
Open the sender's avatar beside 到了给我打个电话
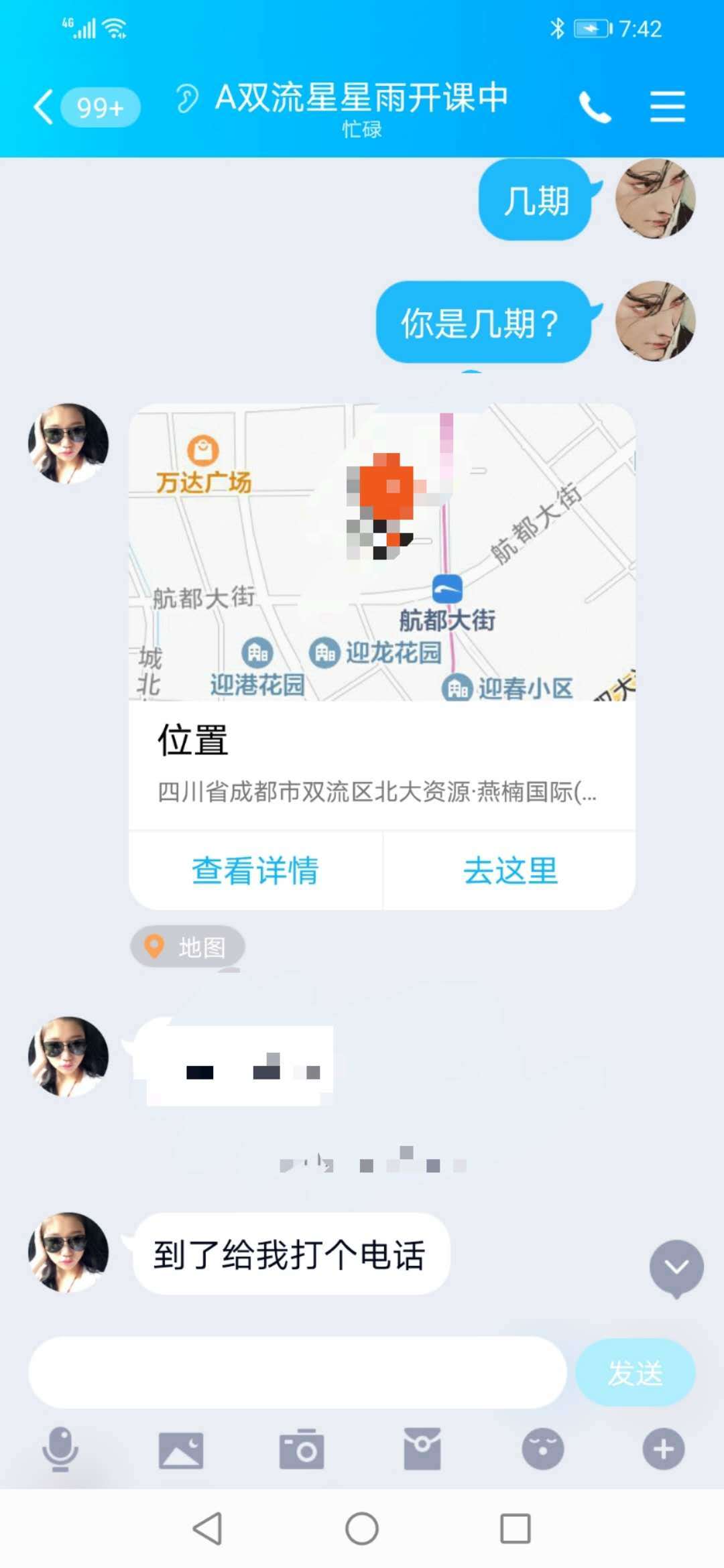point(68,1252)
